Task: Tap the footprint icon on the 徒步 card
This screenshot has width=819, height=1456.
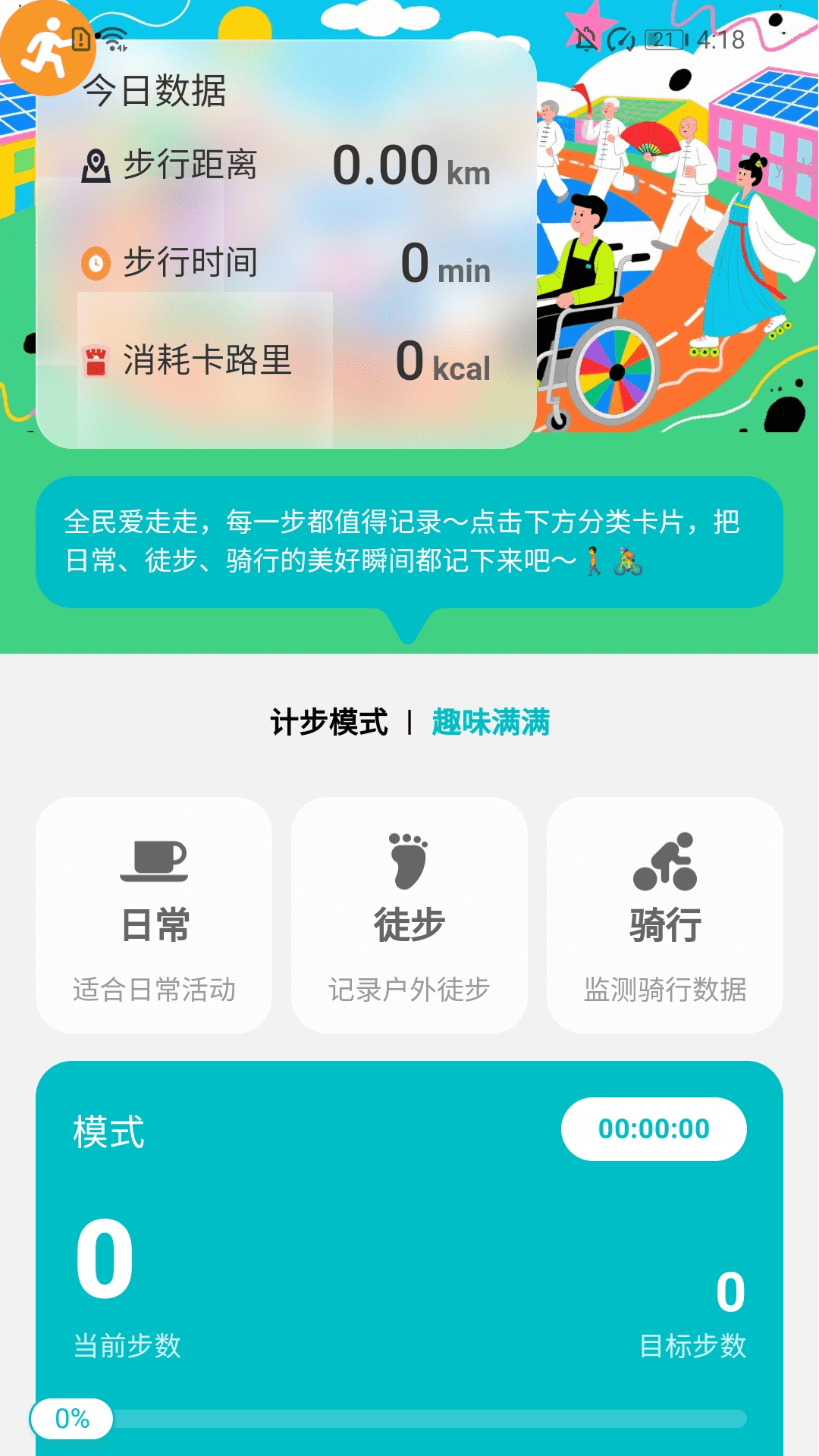Action: [x=409, y=861]
